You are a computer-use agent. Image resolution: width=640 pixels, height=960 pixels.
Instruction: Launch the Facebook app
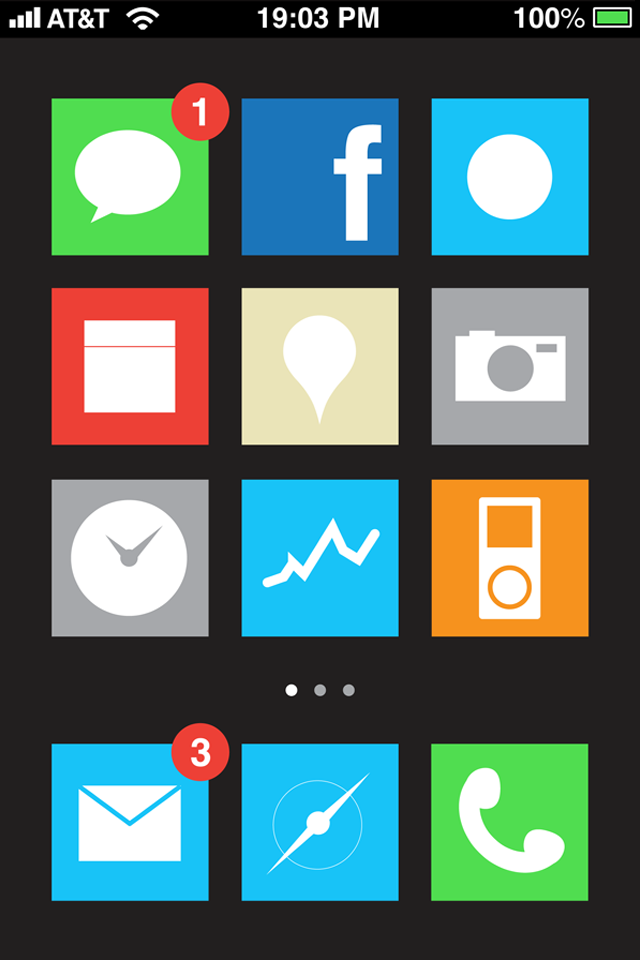click(x=320, y=177)
